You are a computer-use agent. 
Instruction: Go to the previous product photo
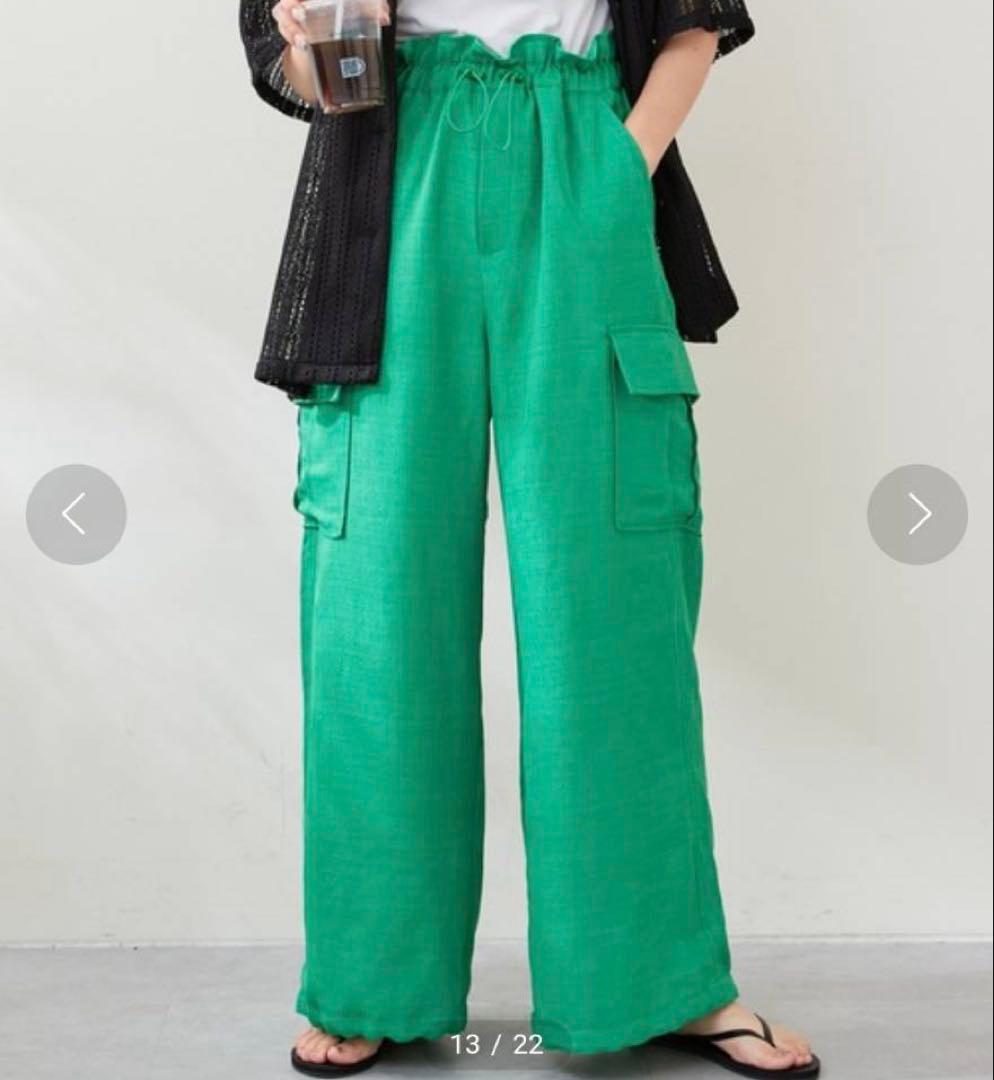tap(76, 514)
